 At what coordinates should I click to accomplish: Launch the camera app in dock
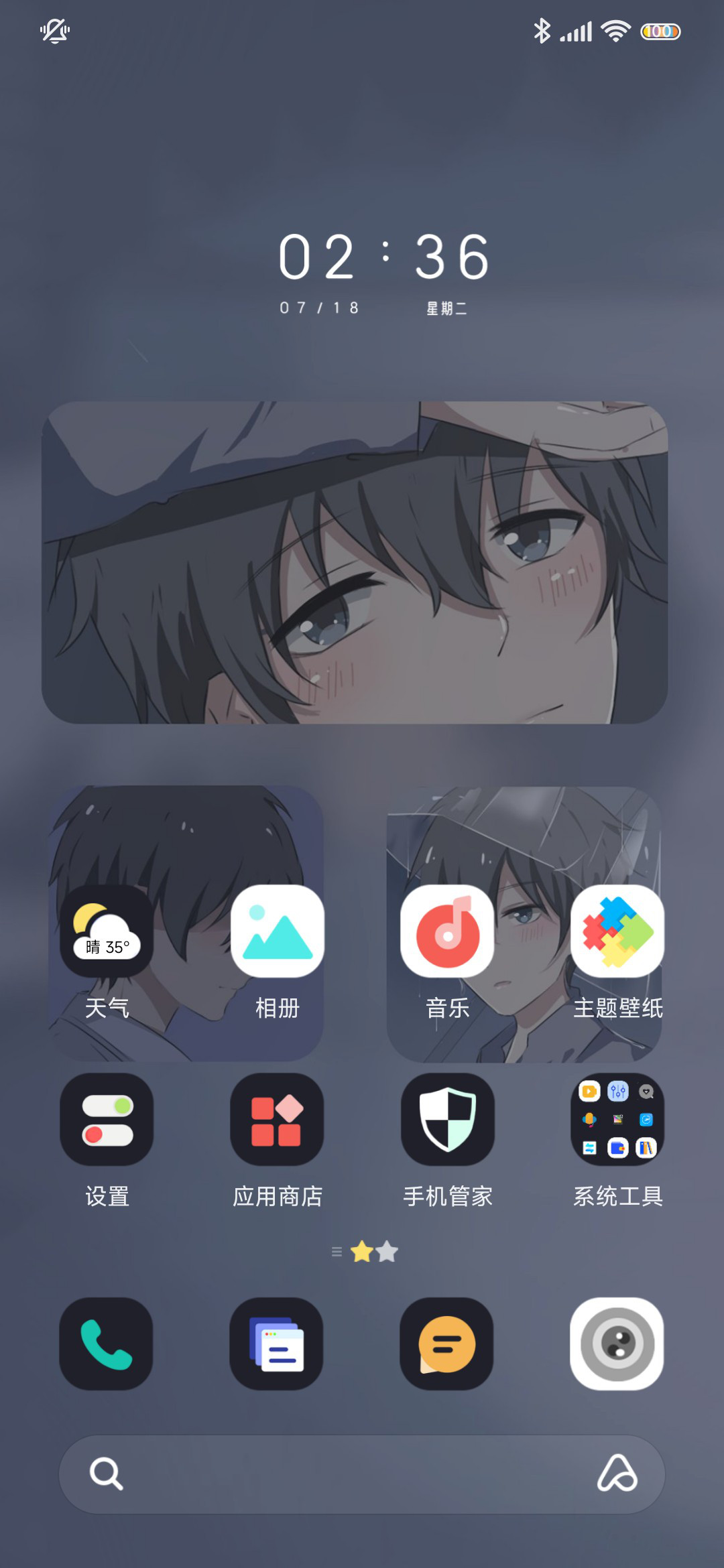click(x=617, y=1344)
